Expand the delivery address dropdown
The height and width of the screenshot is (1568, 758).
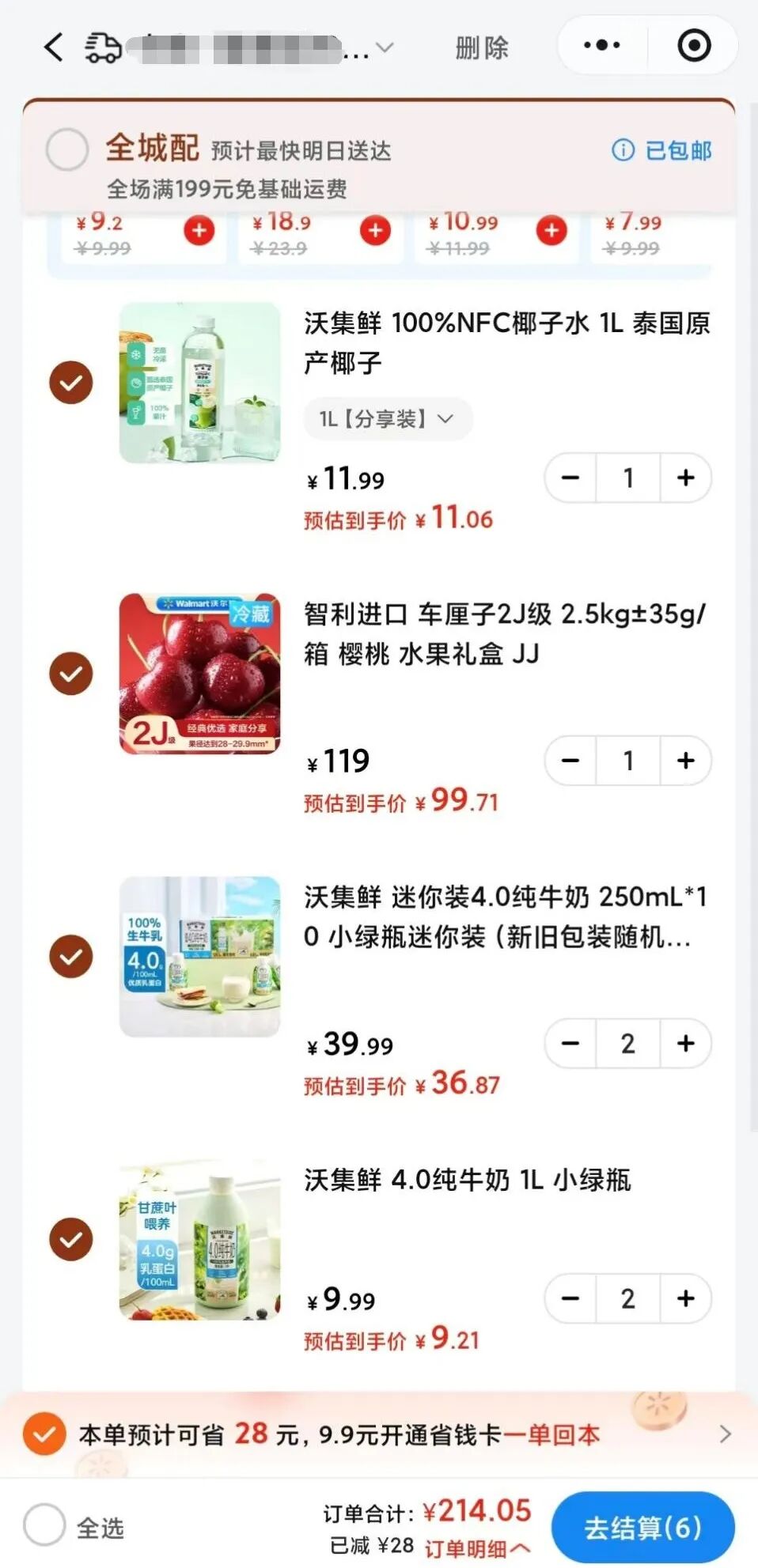[x=385, y=48]
